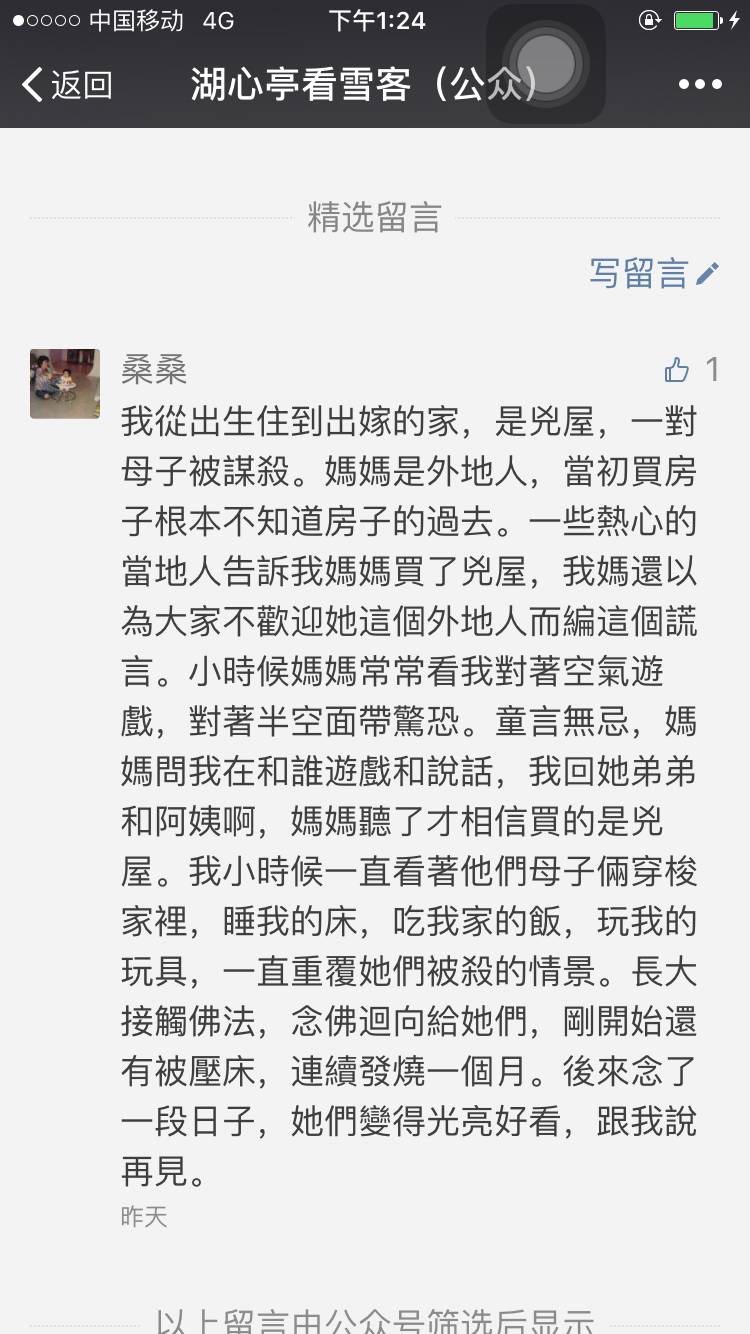Viewport: 750px width, 1334px height.
Task: Open the three-dot more options menu
Action: point(700,85)
